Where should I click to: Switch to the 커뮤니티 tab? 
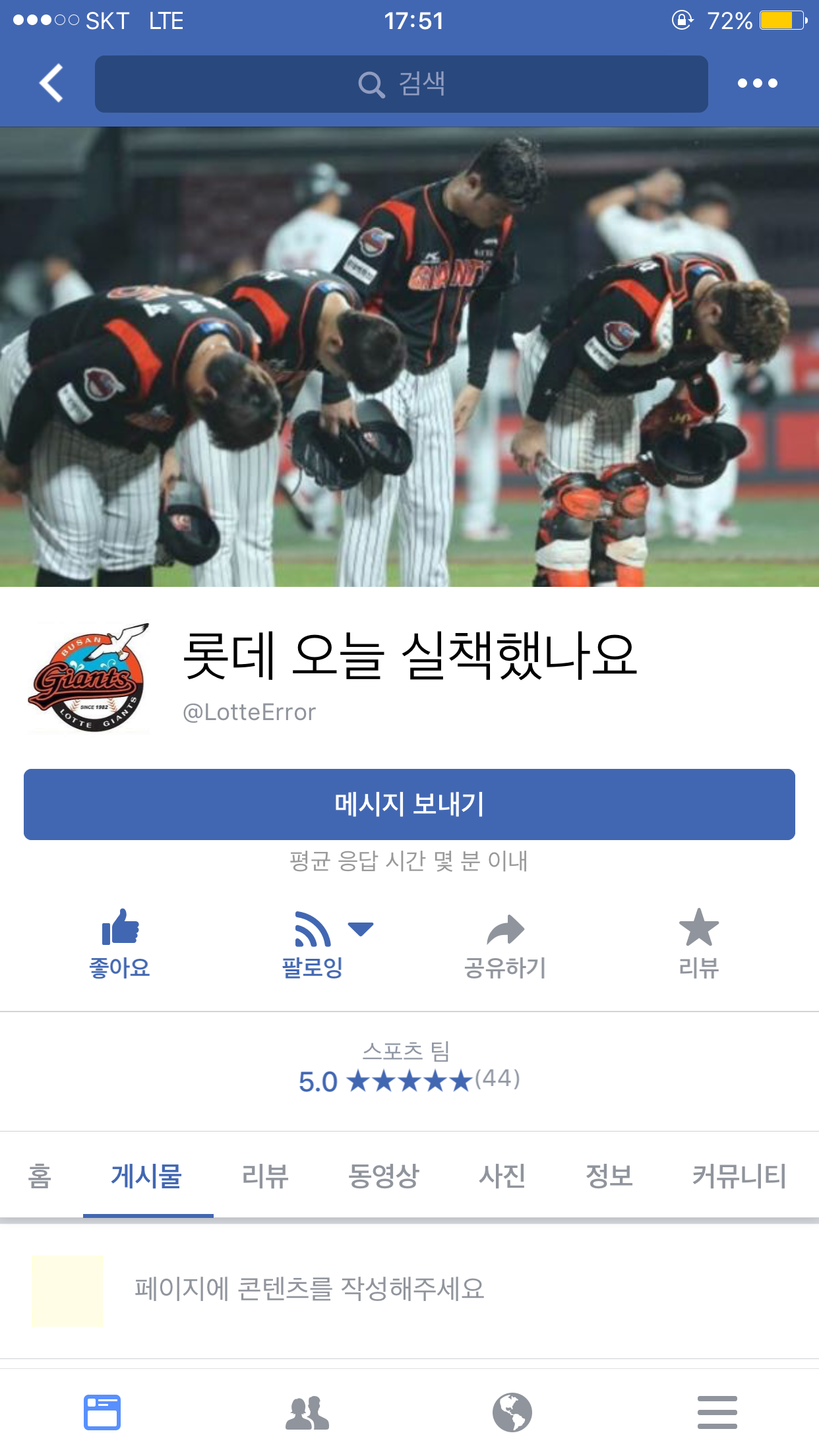(x=739, y=1176)
